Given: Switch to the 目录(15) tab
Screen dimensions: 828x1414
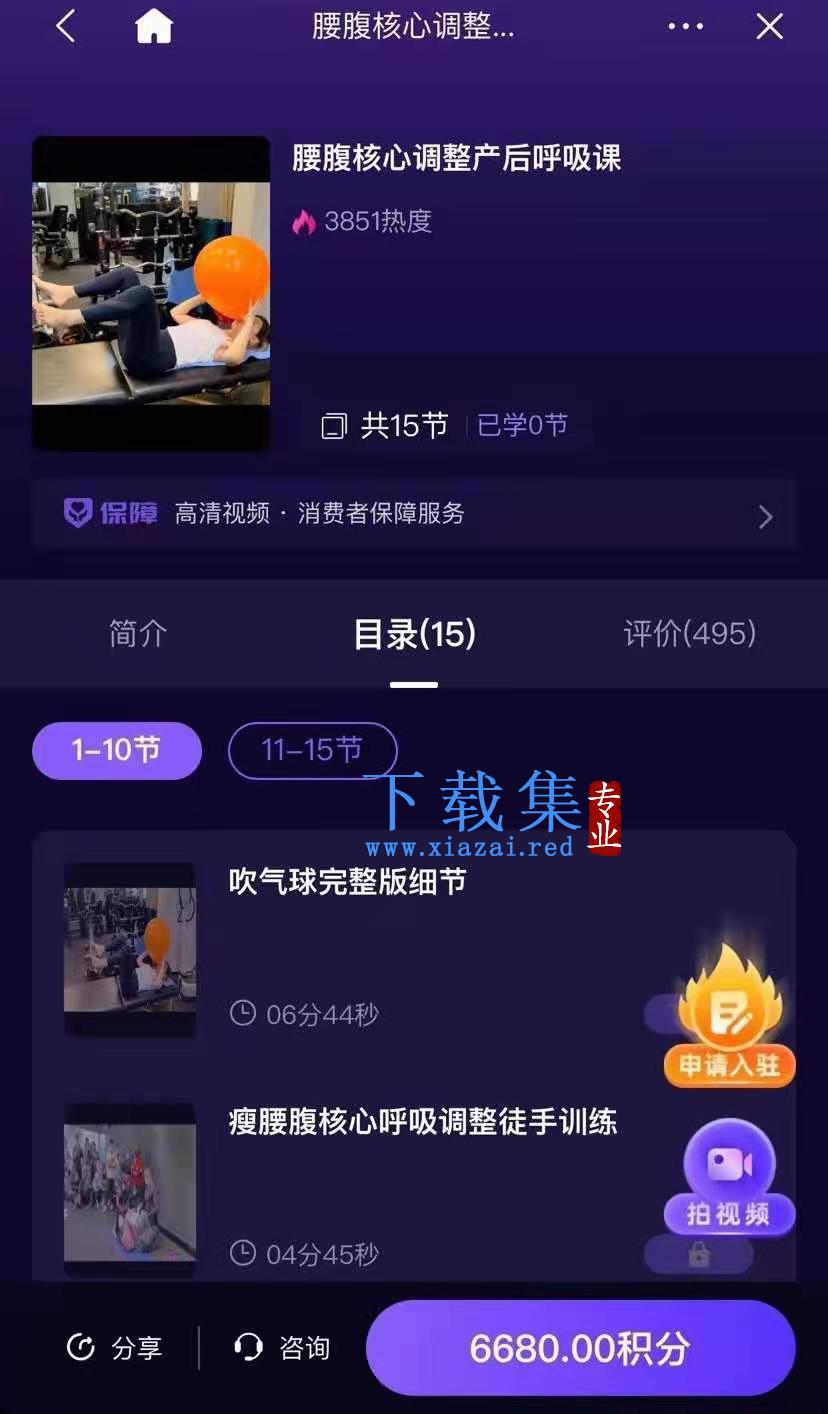Looking at the screenshot, I should [414, 634].
